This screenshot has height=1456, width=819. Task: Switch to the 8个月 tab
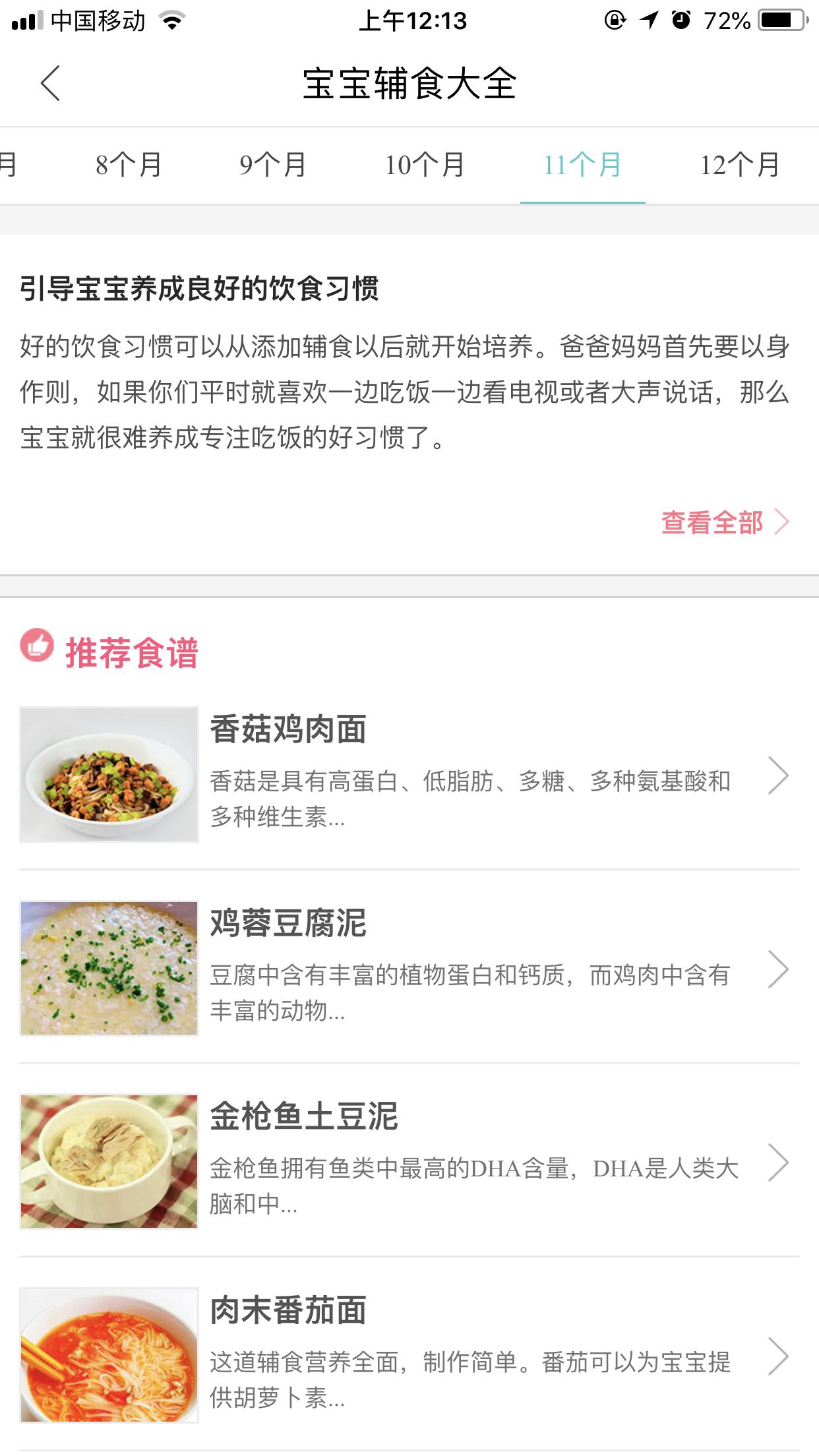(129, 165)
